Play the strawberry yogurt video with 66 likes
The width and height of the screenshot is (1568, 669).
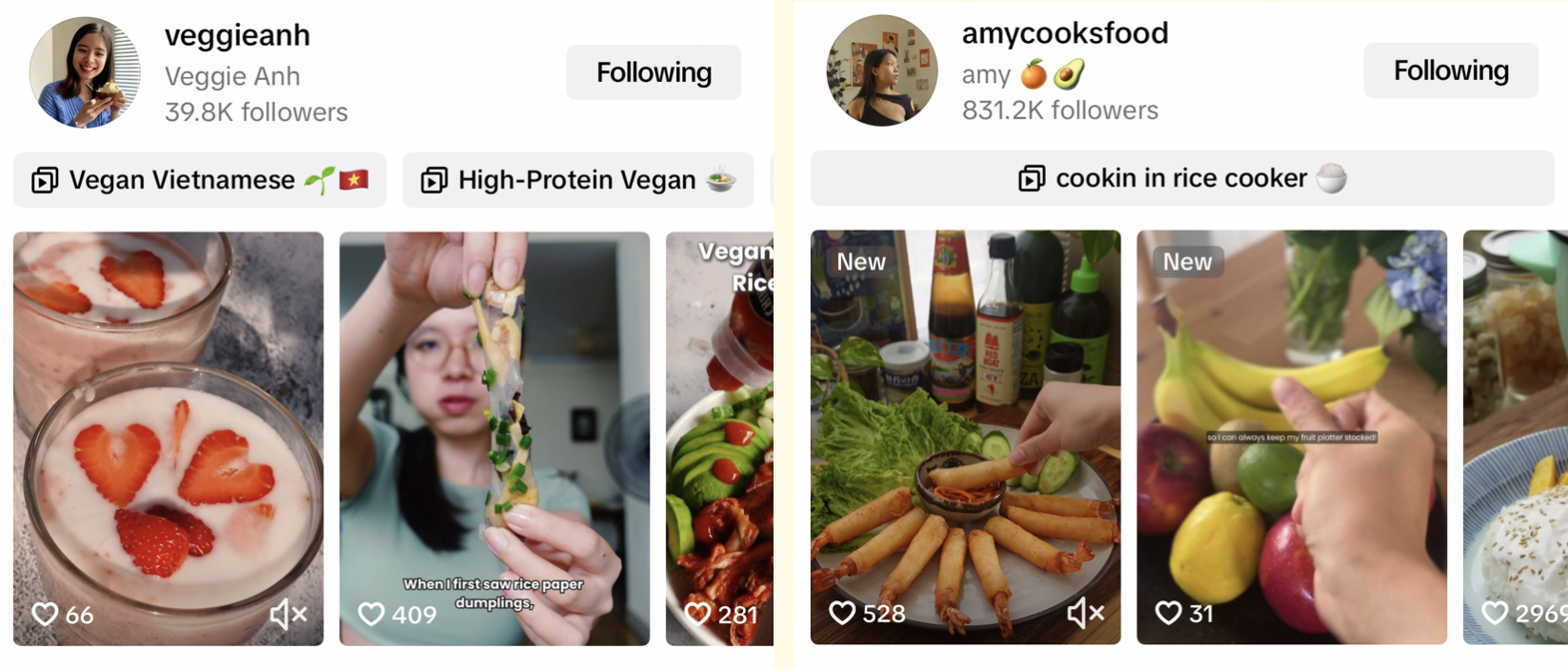click(168, 419)
